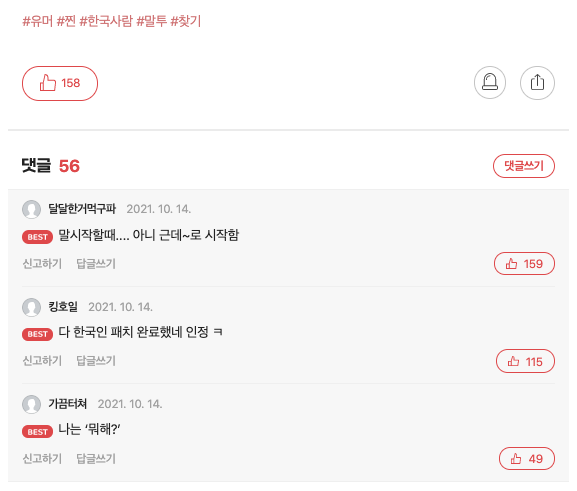Viewport: 577px width, 491px height.
Task: Share this post
Action: 537,82
